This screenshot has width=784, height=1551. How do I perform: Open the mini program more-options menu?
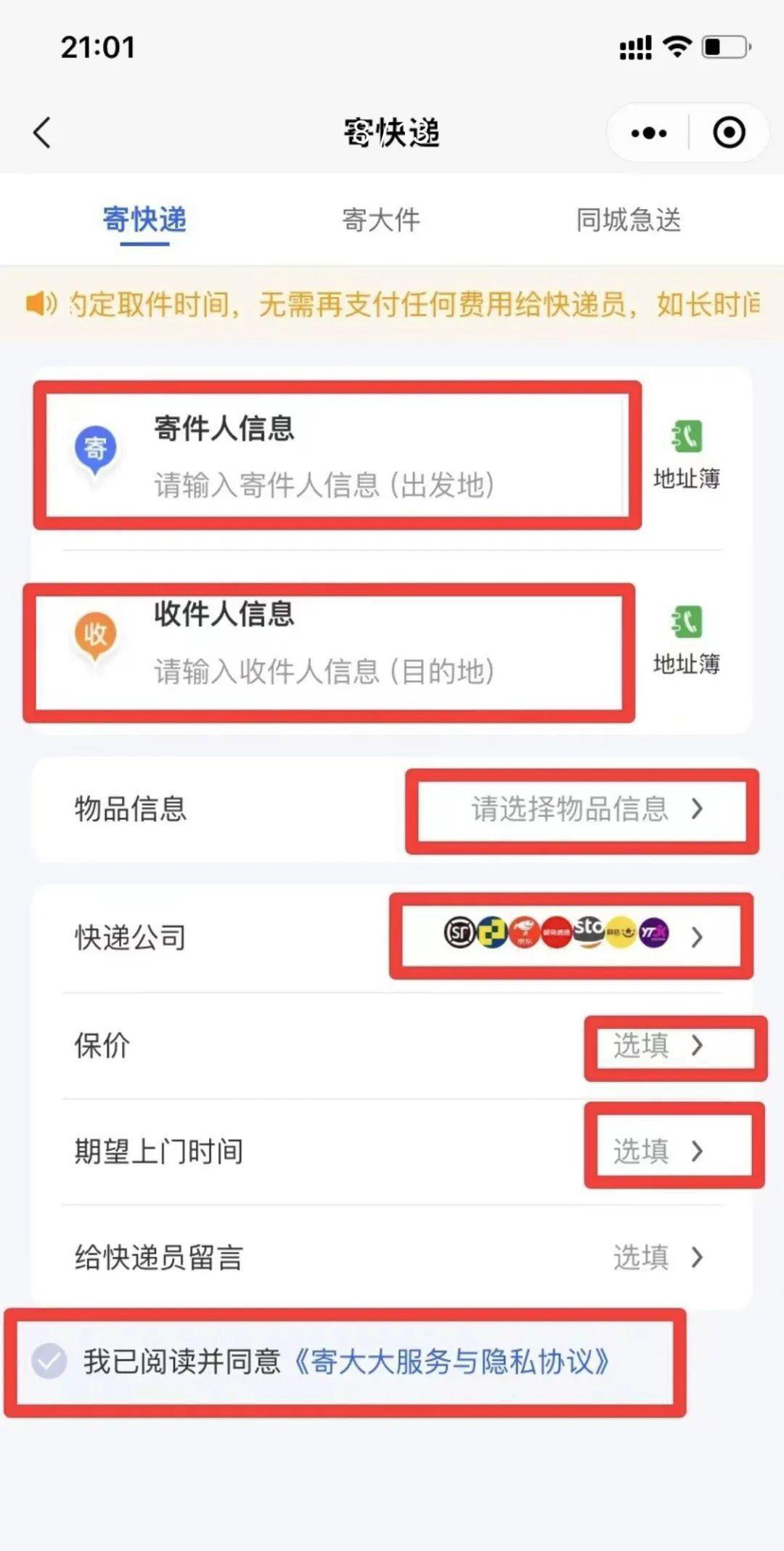coord(648,133)
